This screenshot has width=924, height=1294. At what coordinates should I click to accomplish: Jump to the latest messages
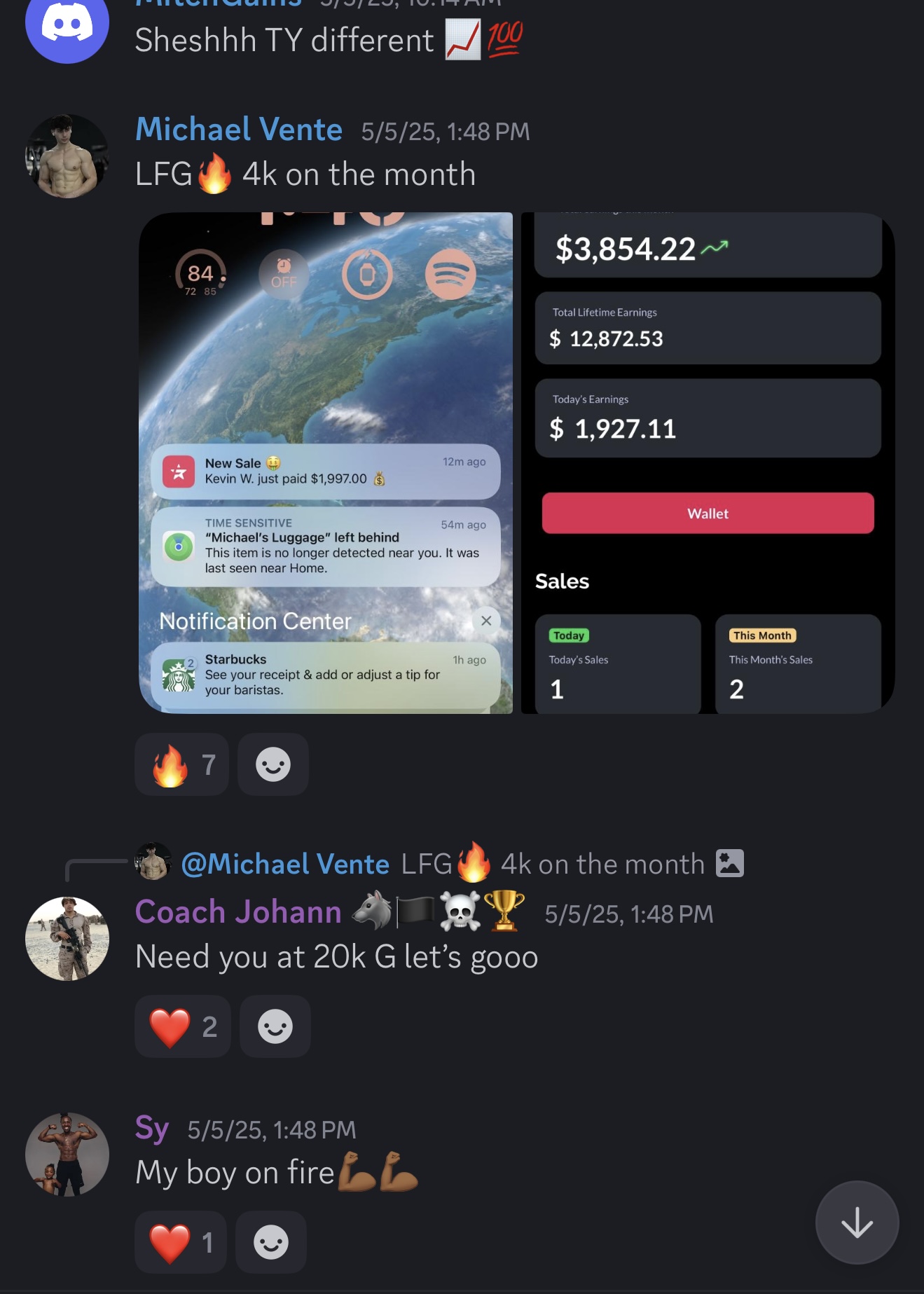click(857, 1223)
